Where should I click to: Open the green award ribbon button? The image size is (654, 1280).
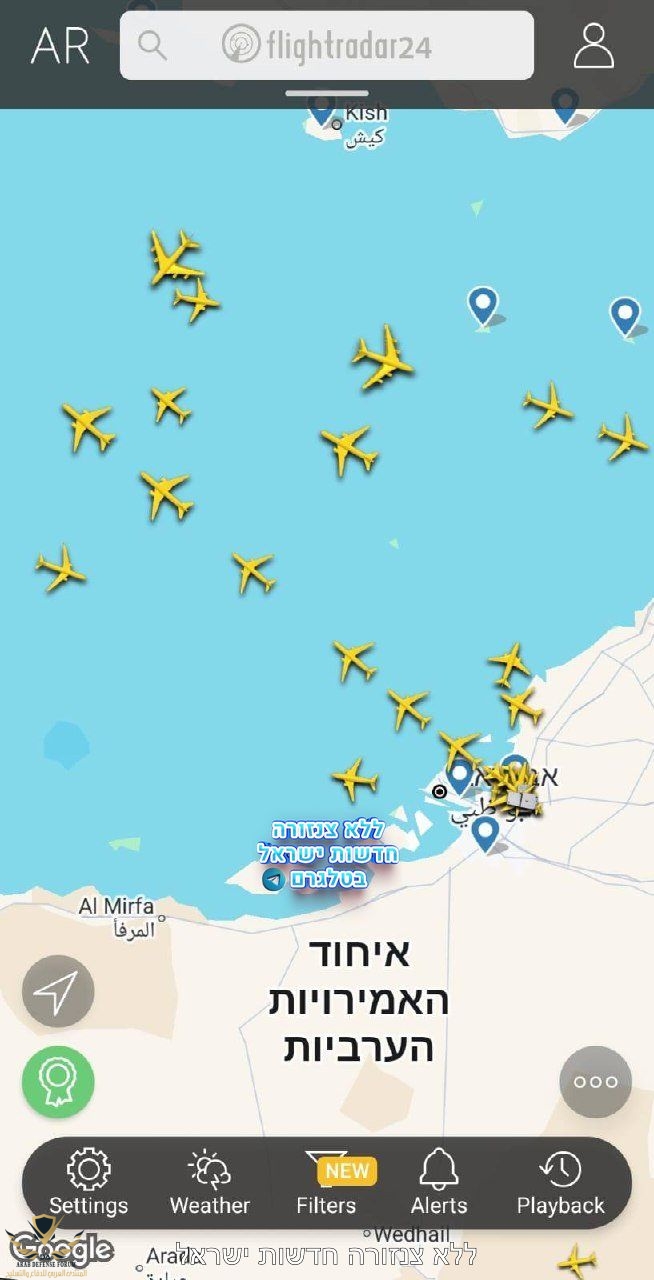click(x=58, y=1081)
